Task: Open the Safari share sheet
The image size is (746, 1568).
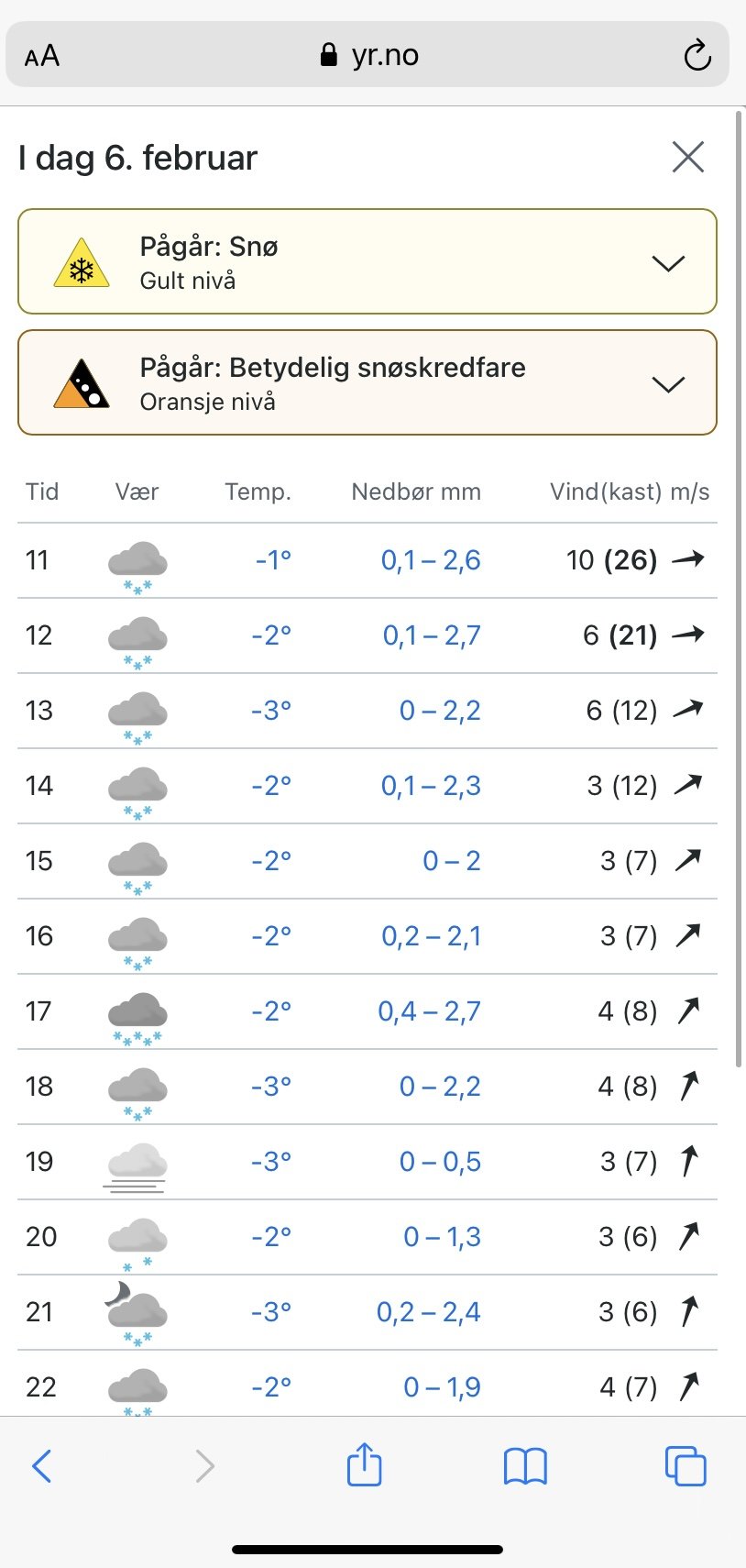Action: tap(364, 1463)
